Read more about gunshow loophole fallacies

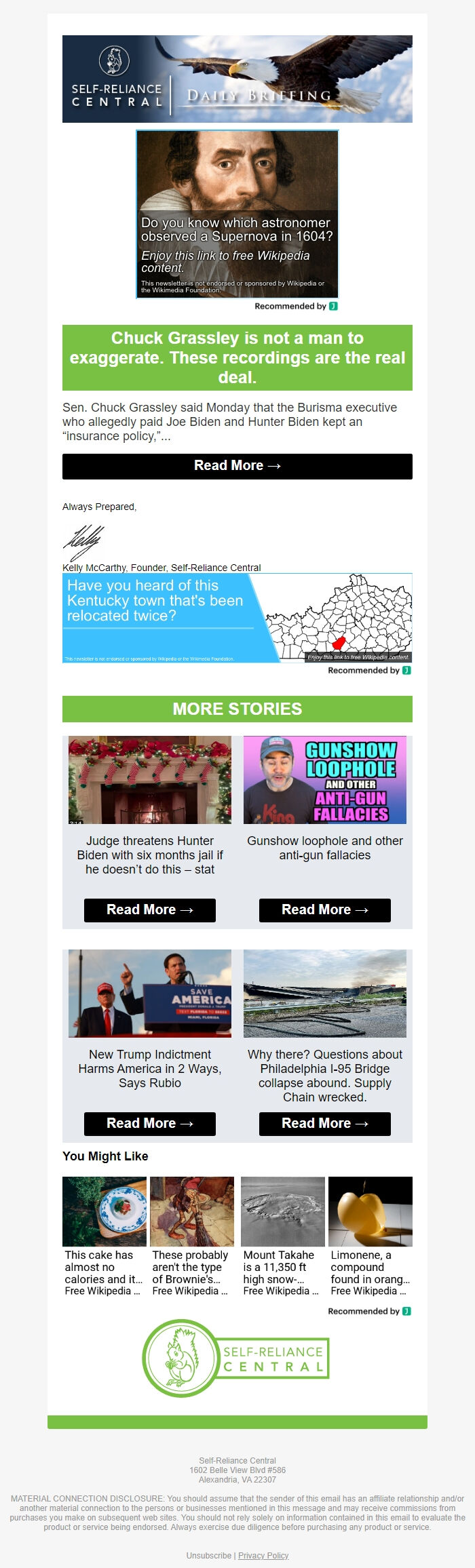(x=324, y=909)
